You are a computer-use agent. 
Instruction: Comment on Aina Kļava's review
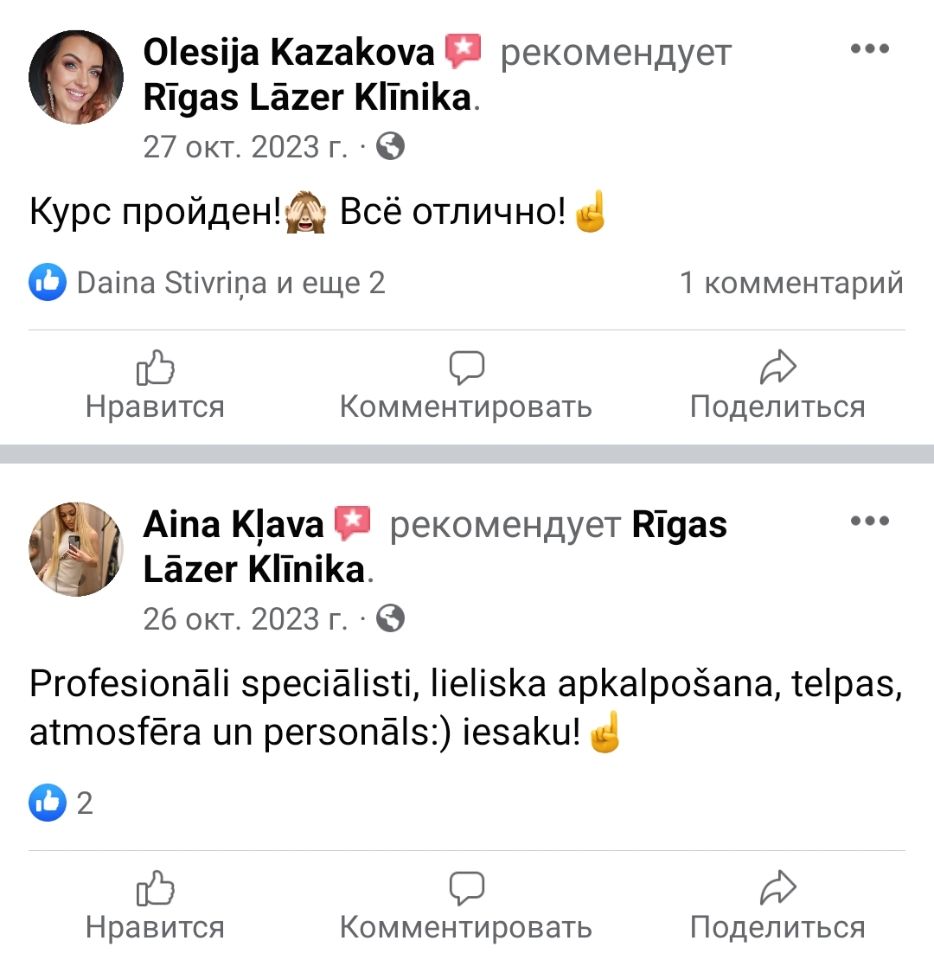pos(466,907)
